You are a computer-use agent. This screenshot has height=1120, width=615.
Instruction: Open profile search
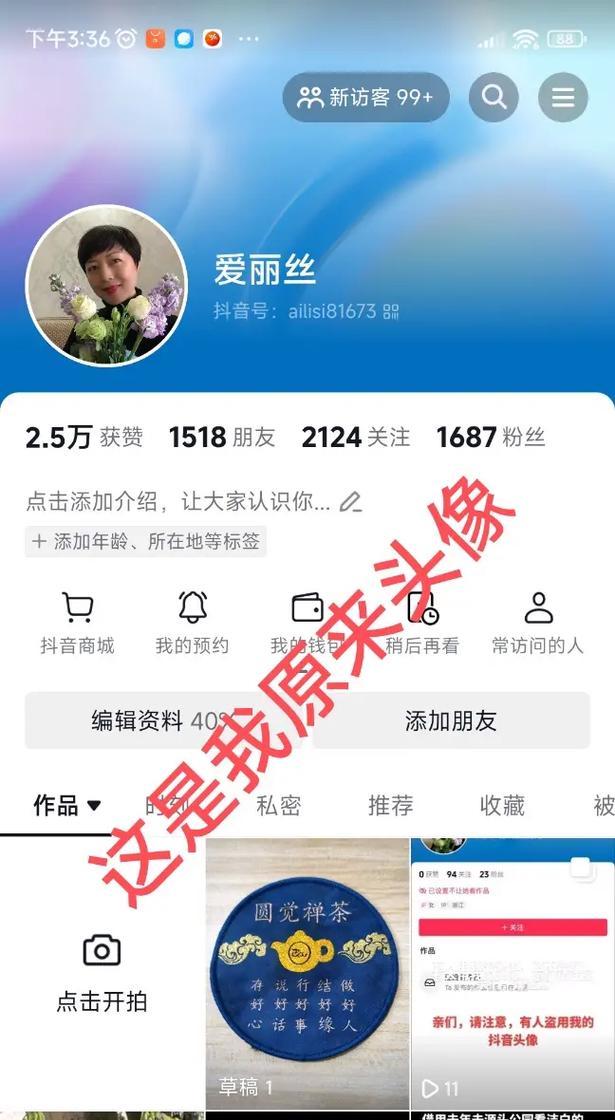coord(493,97)
